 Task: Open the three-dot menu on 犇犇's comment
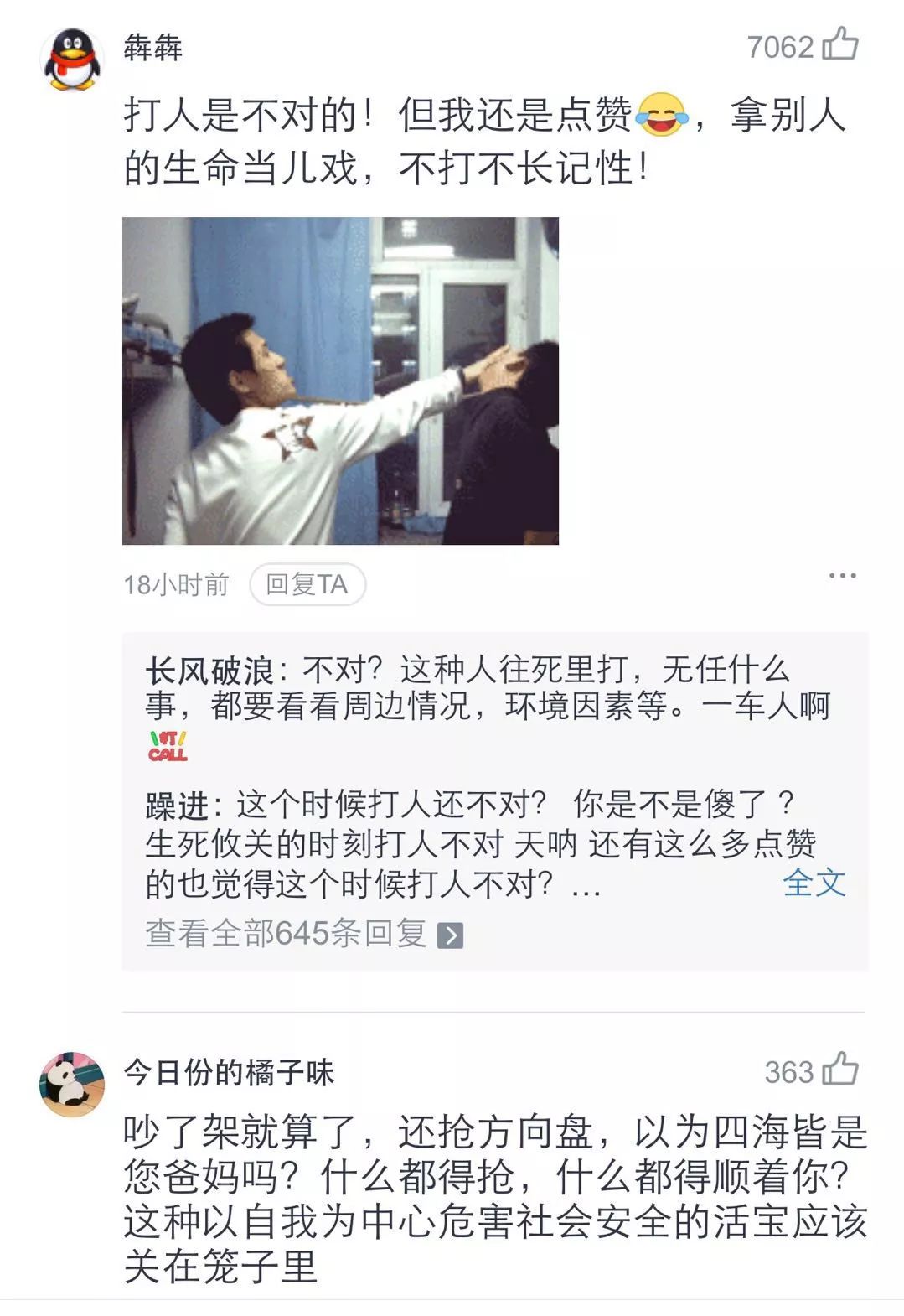[x=842, y=576]
